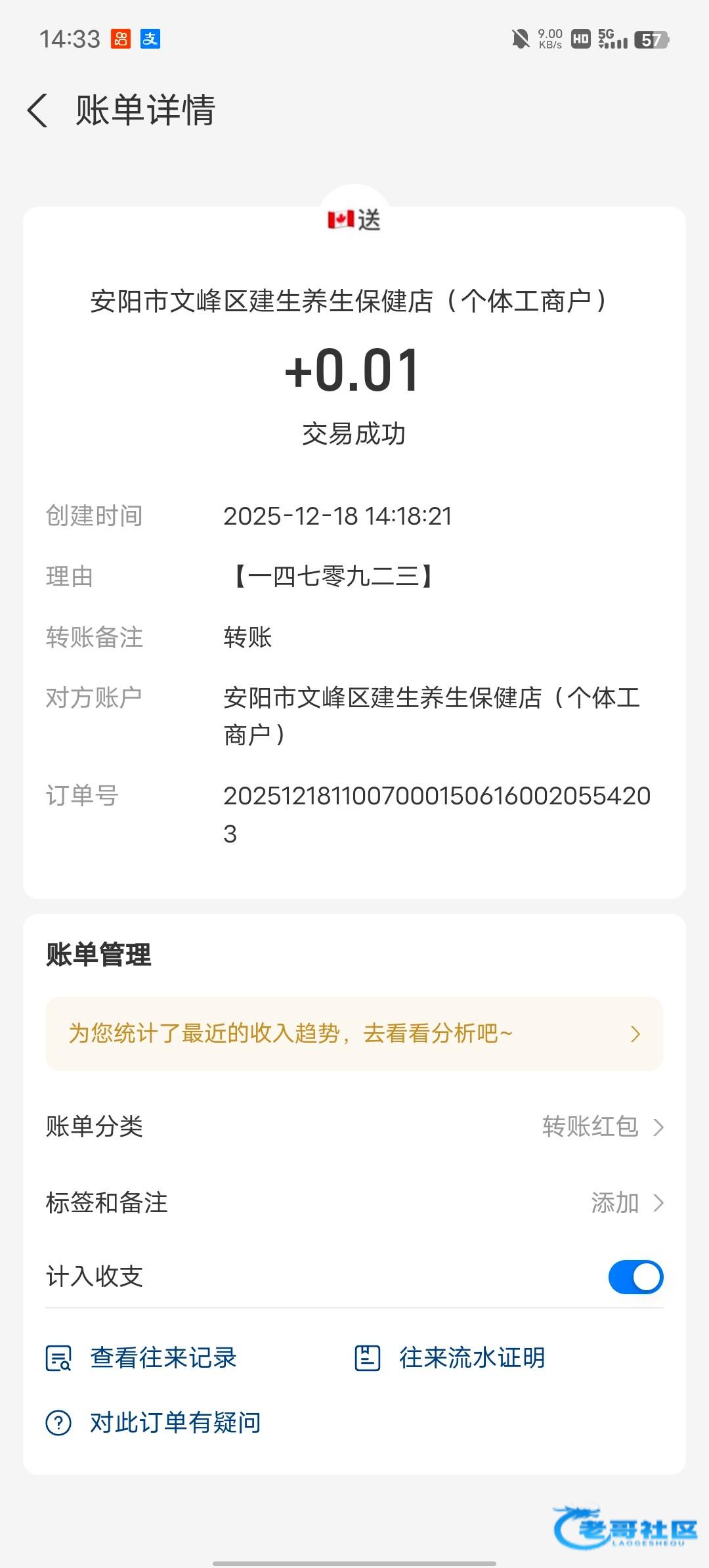
Task: Add a tag under 标签和备注
Action: 627,1203
